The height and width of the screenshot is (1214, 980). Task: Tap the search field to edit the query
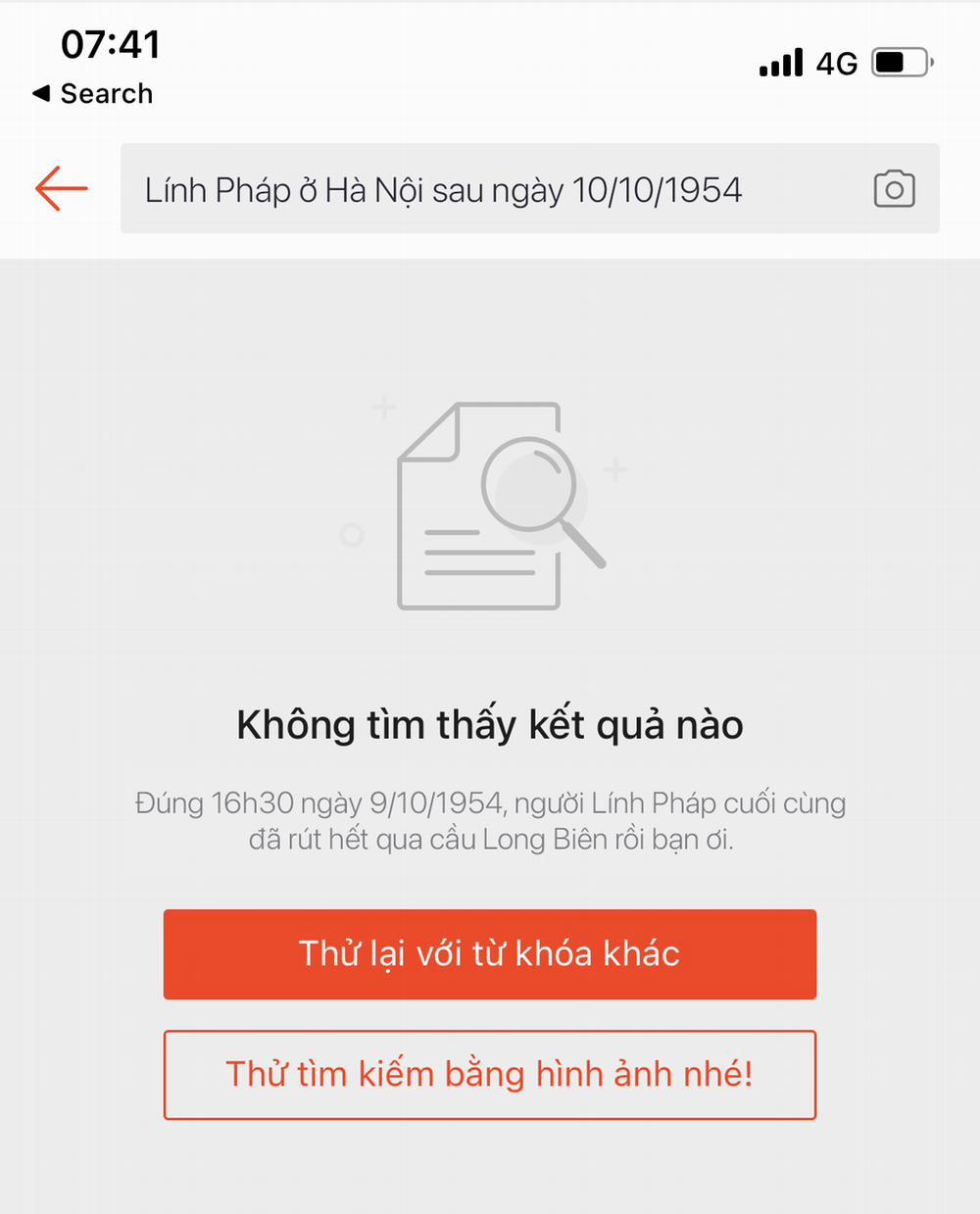click(529, 189)
